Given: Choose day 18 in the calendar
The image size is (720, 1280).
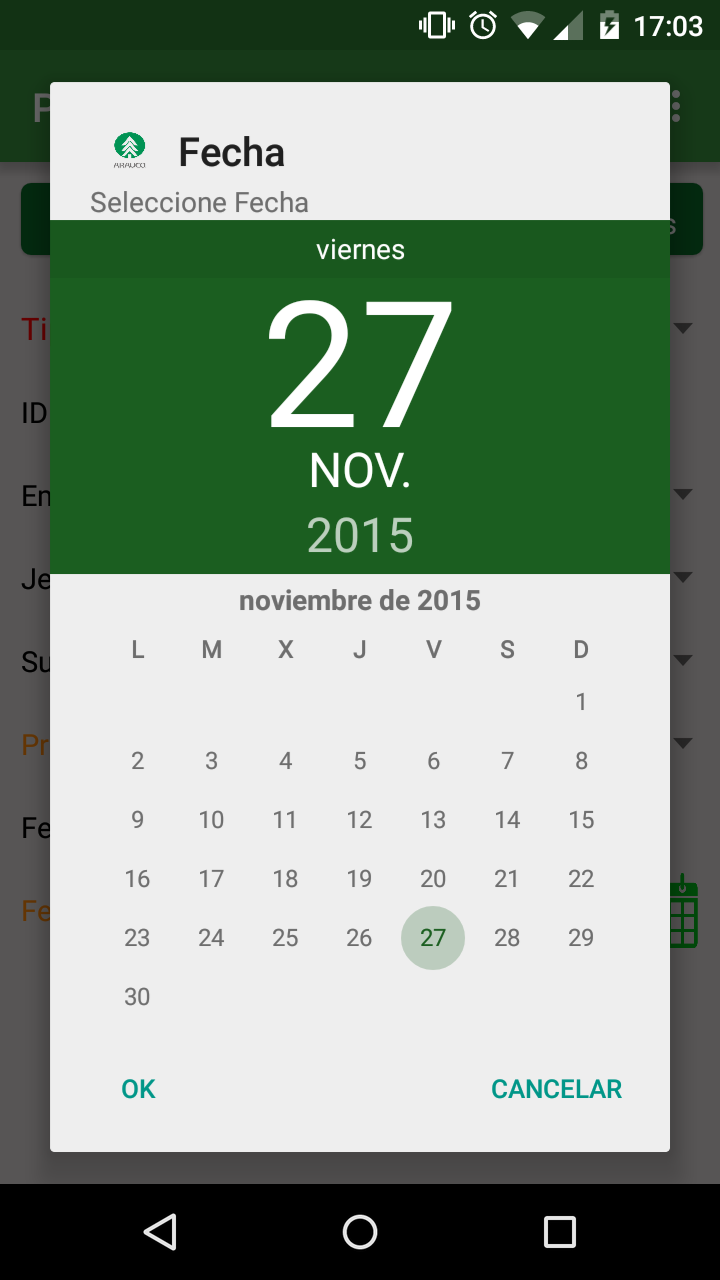Looking at the screenshot, I should pos(285,879).
